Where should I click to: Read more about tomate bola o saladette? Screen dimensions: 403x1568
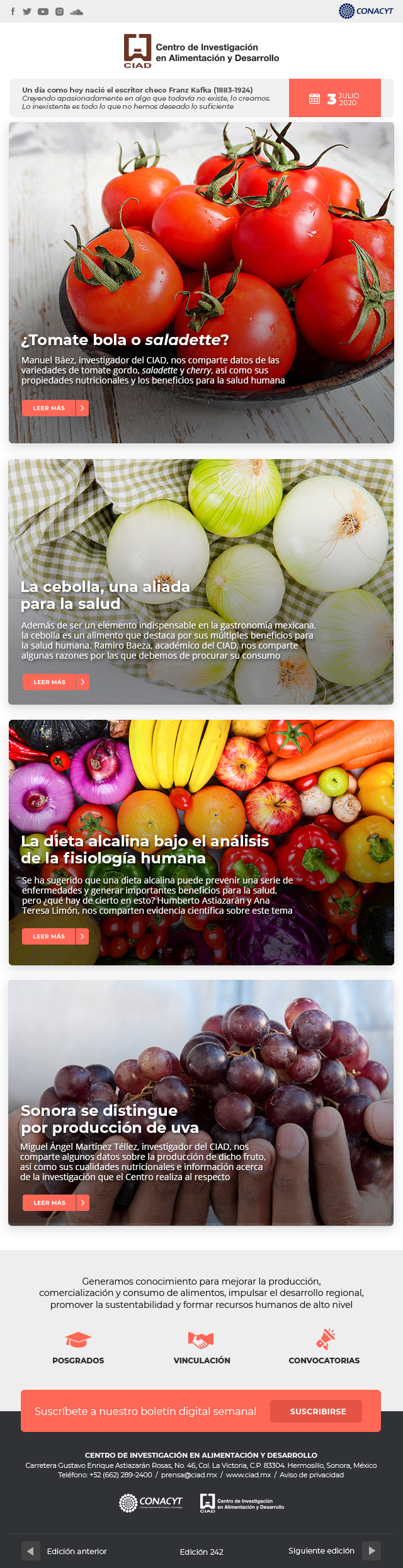tap(55, 408)
